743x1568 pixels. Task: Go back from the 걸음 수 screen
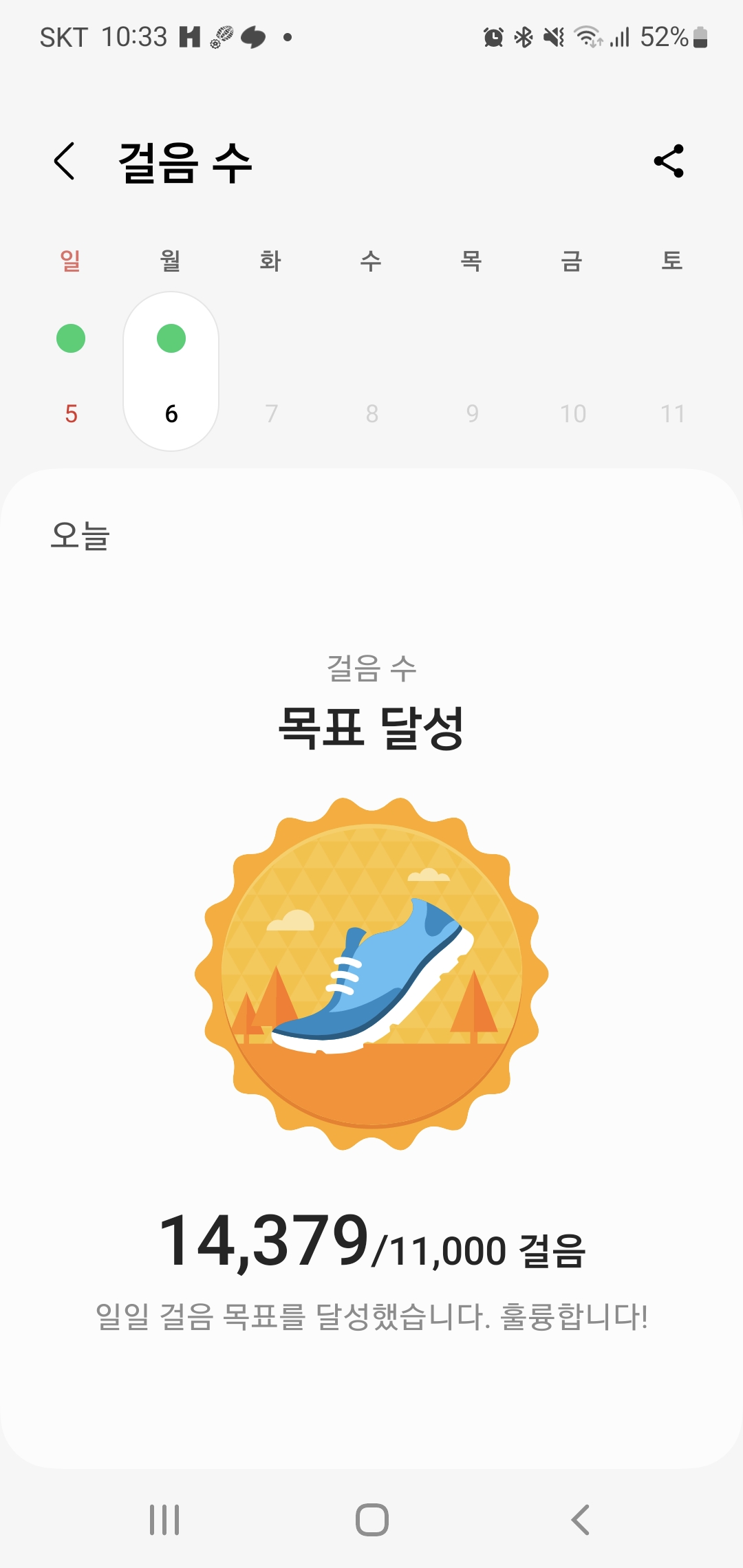(64, 162)
